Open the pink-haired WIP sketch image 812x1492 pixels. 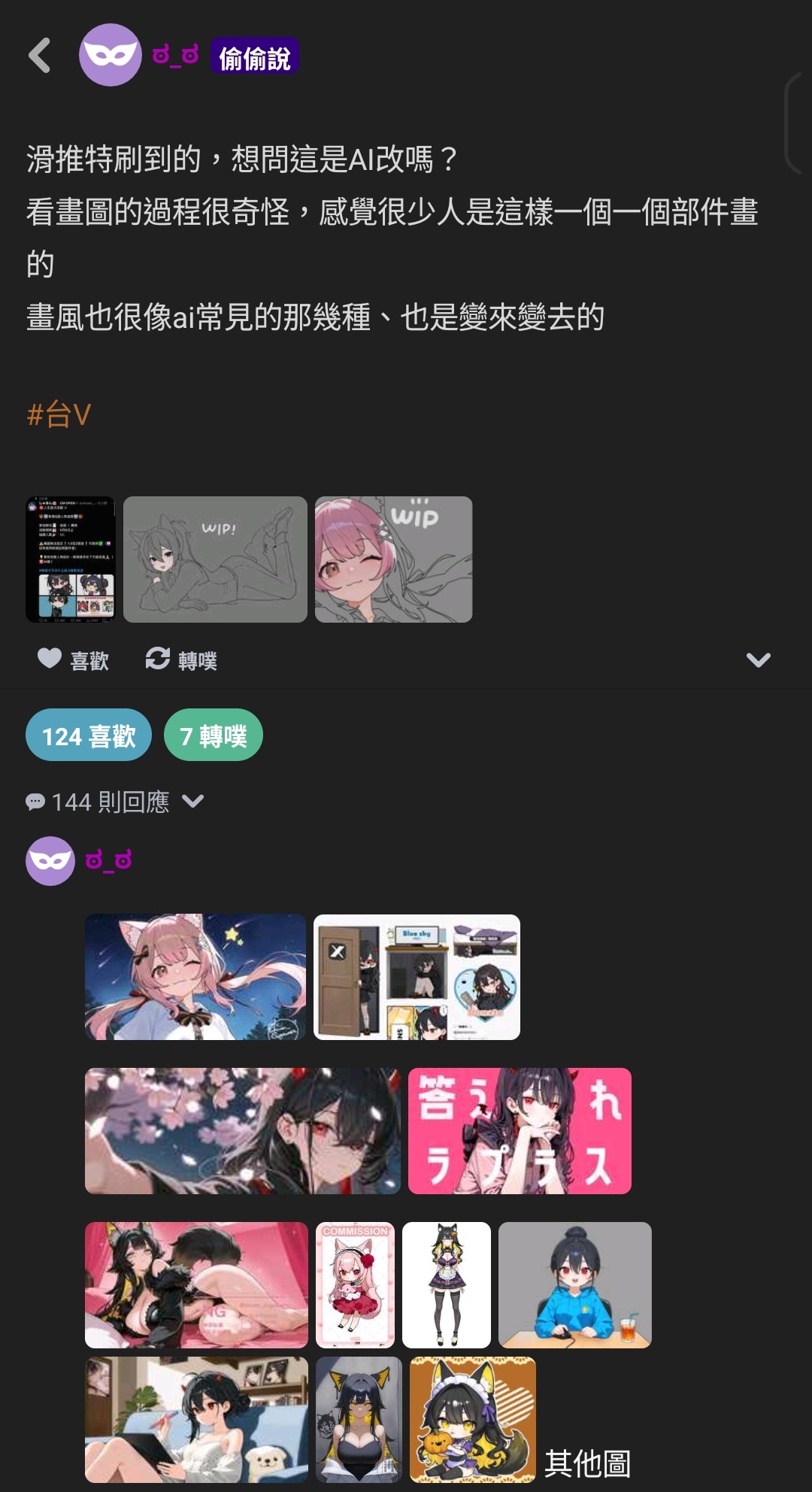[x=393, y=559]
